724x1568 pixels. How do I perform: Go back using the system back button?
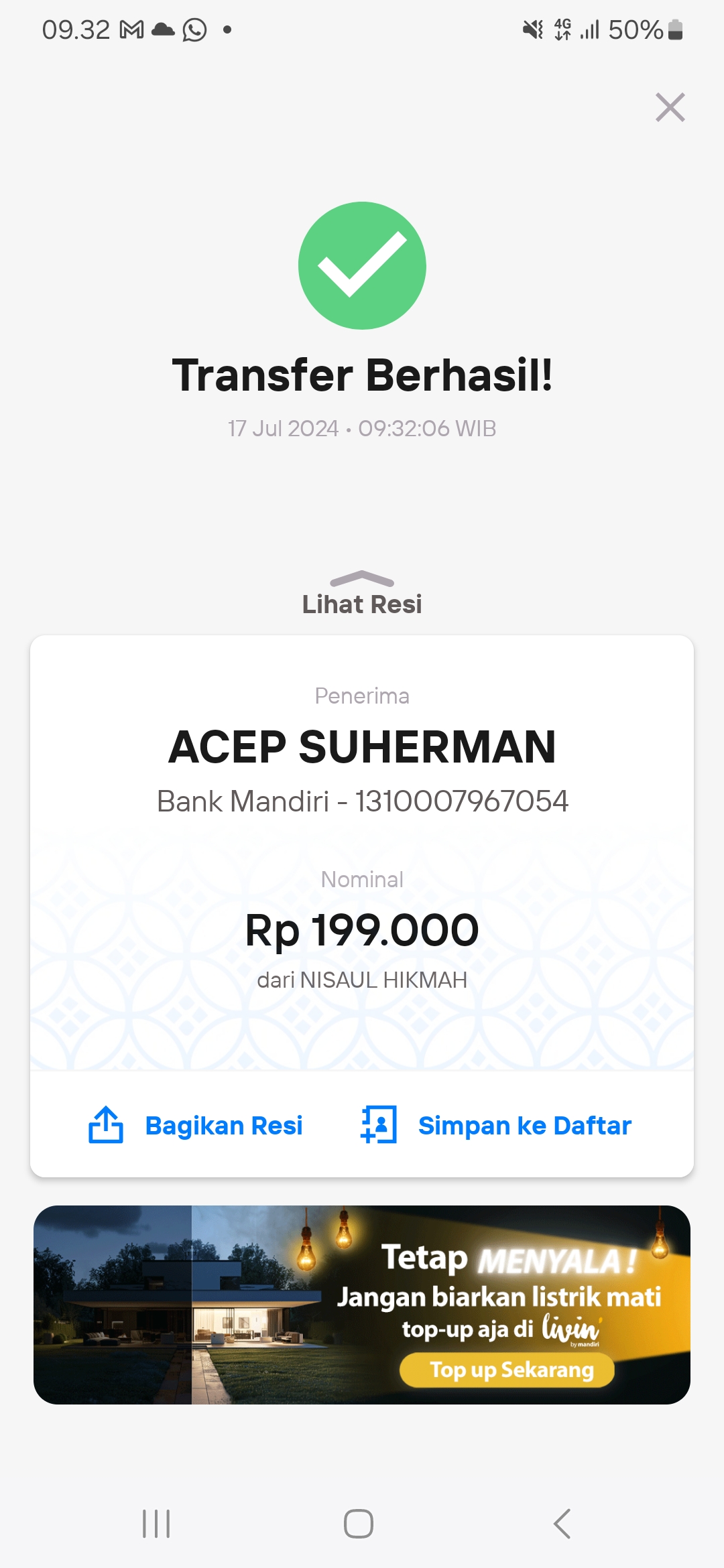(x=562, y=1523)
